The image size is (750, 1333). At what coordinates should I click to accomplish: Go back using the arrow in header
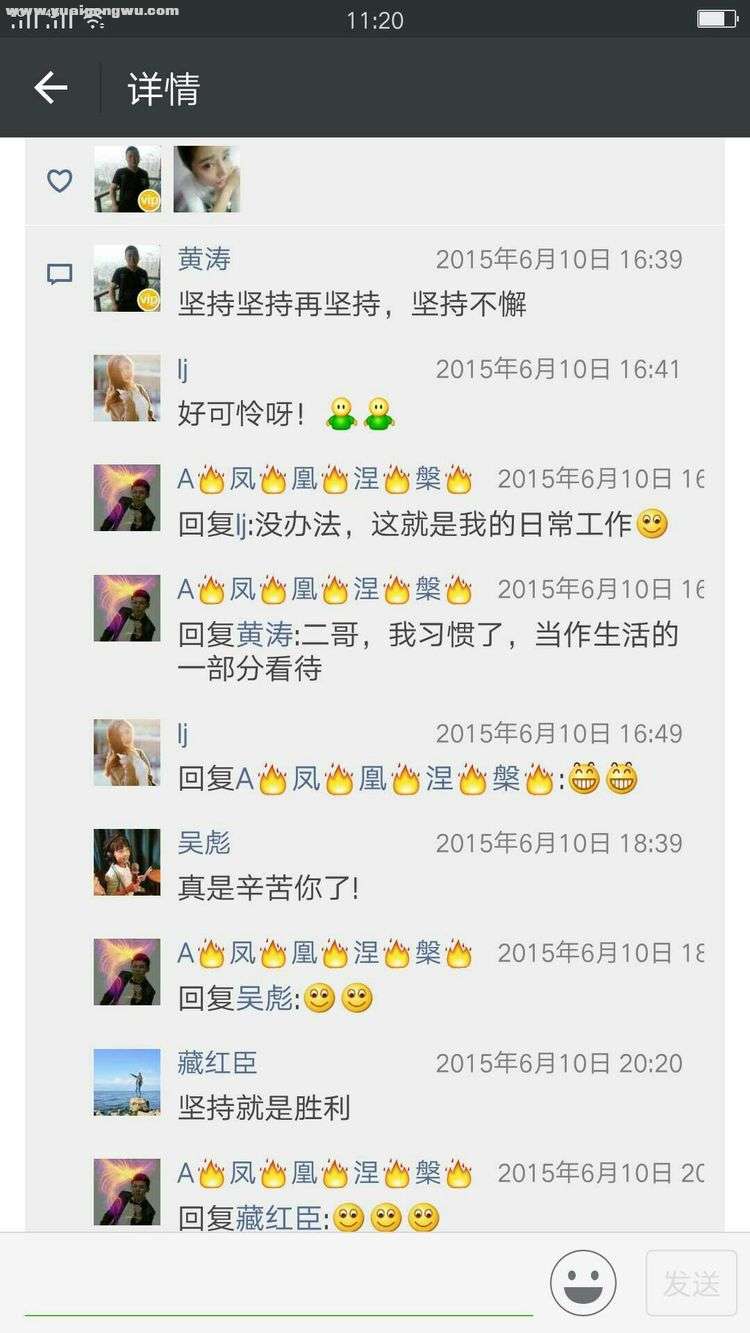click(51, 88)
